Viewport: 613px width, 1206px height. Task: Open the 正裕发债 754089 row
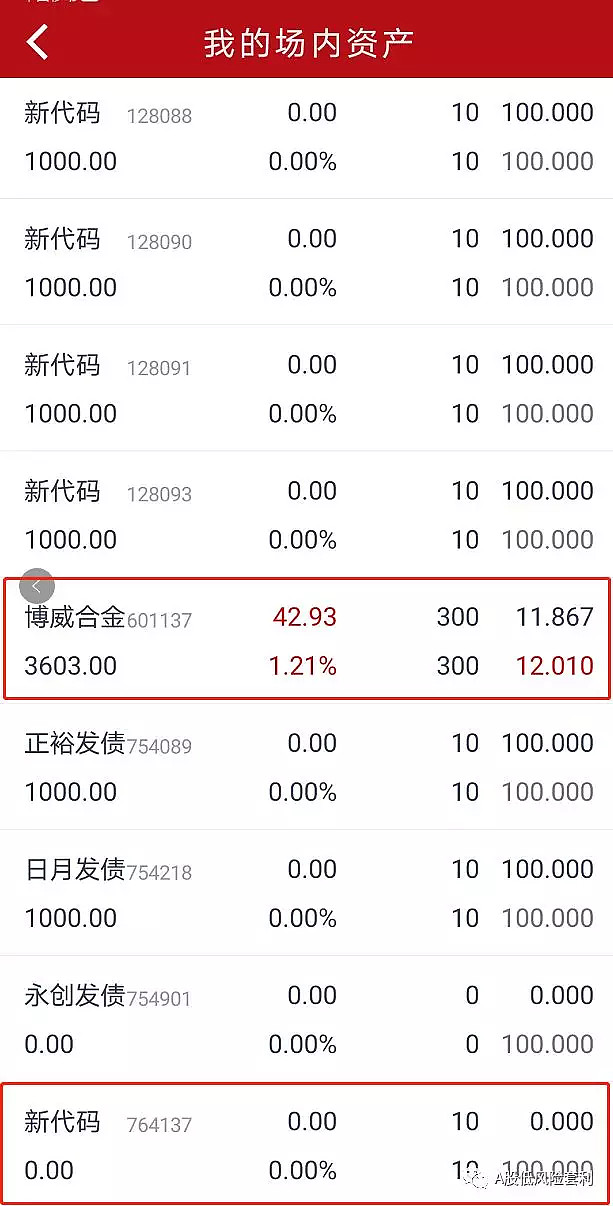(306, 766)
